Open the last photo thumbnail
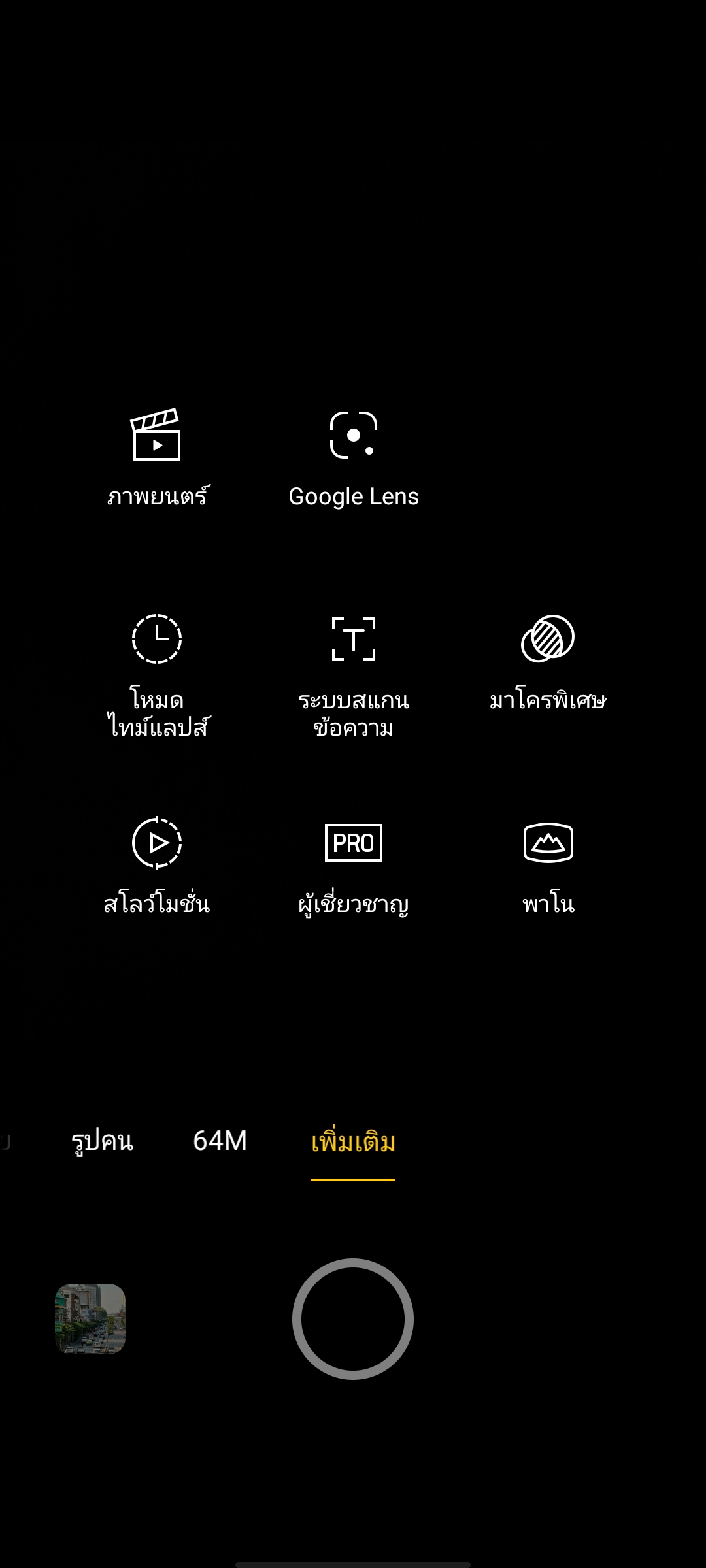 coord(90,1318)
